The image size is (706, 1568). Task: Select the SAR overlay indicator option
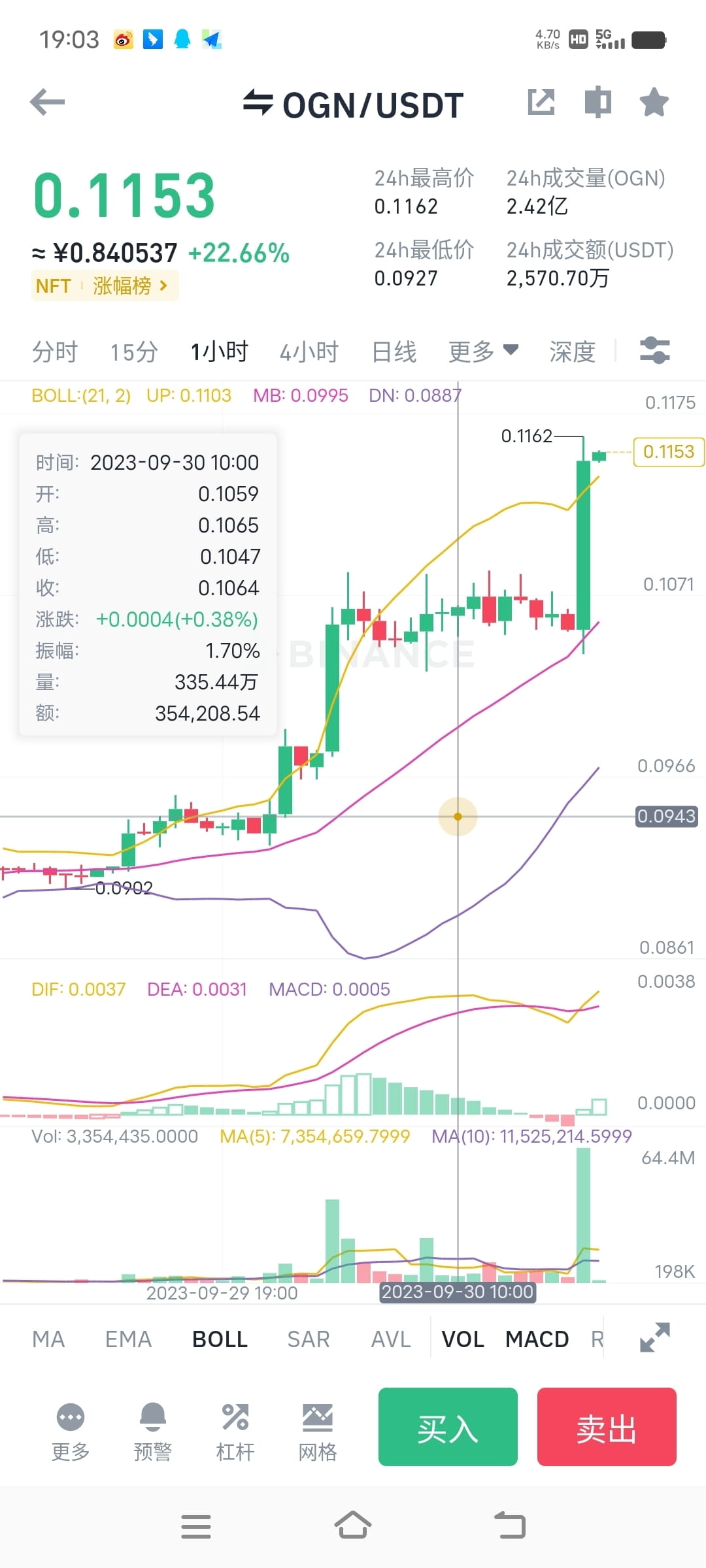click(308, 1339)
